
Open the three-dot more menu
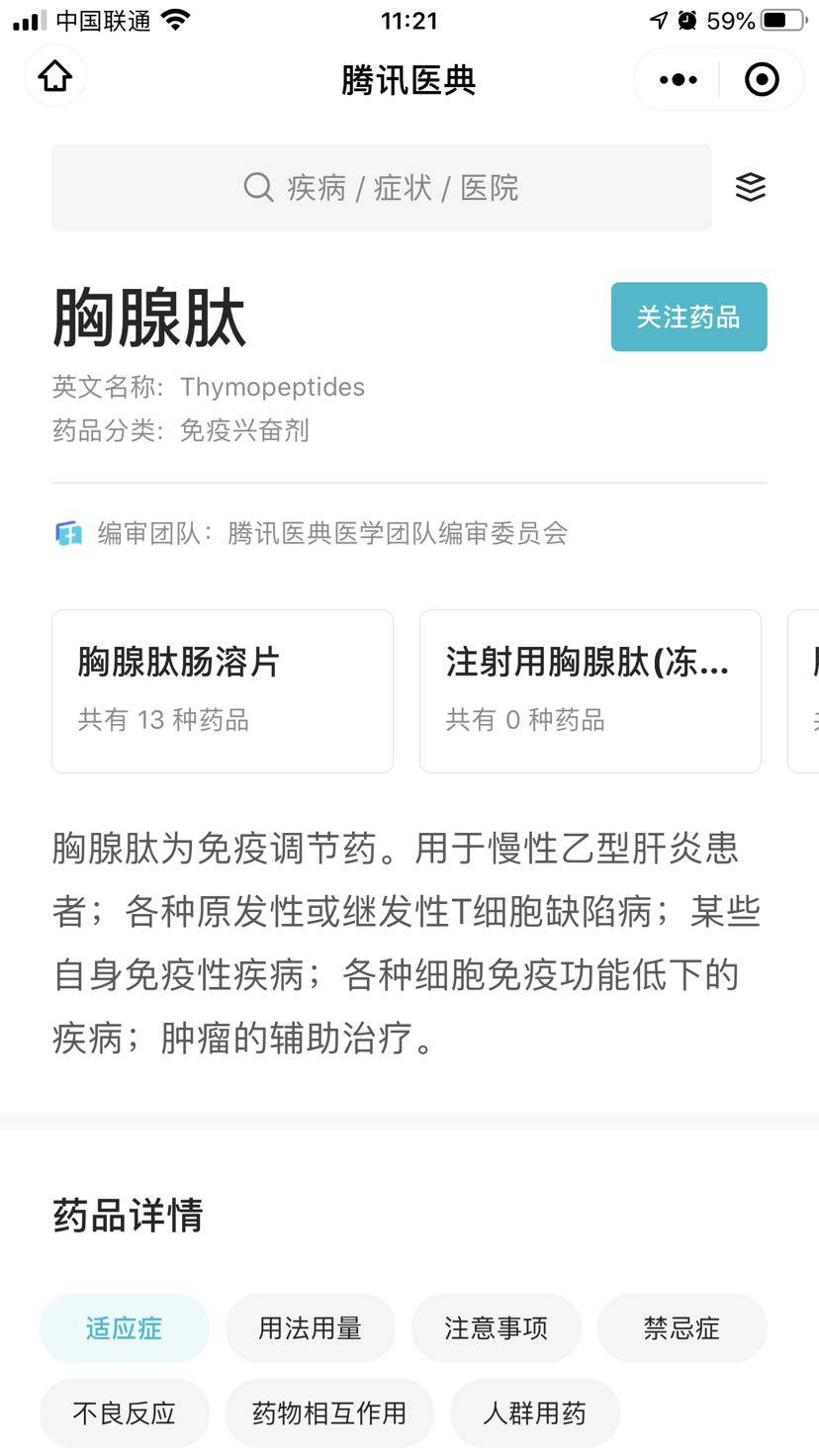click(678, 79)
